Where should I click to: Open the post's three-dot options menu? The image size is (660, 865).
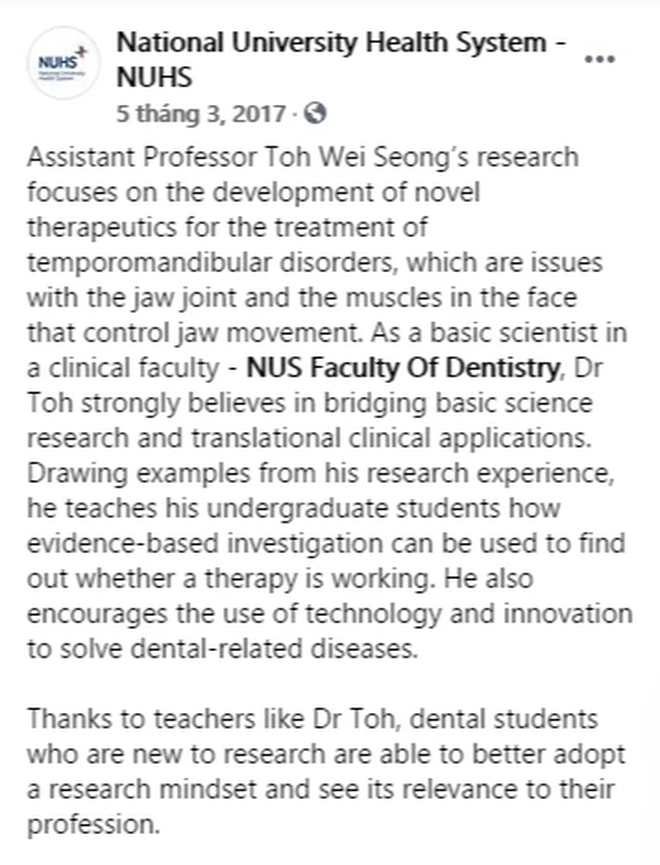(599, 60)
